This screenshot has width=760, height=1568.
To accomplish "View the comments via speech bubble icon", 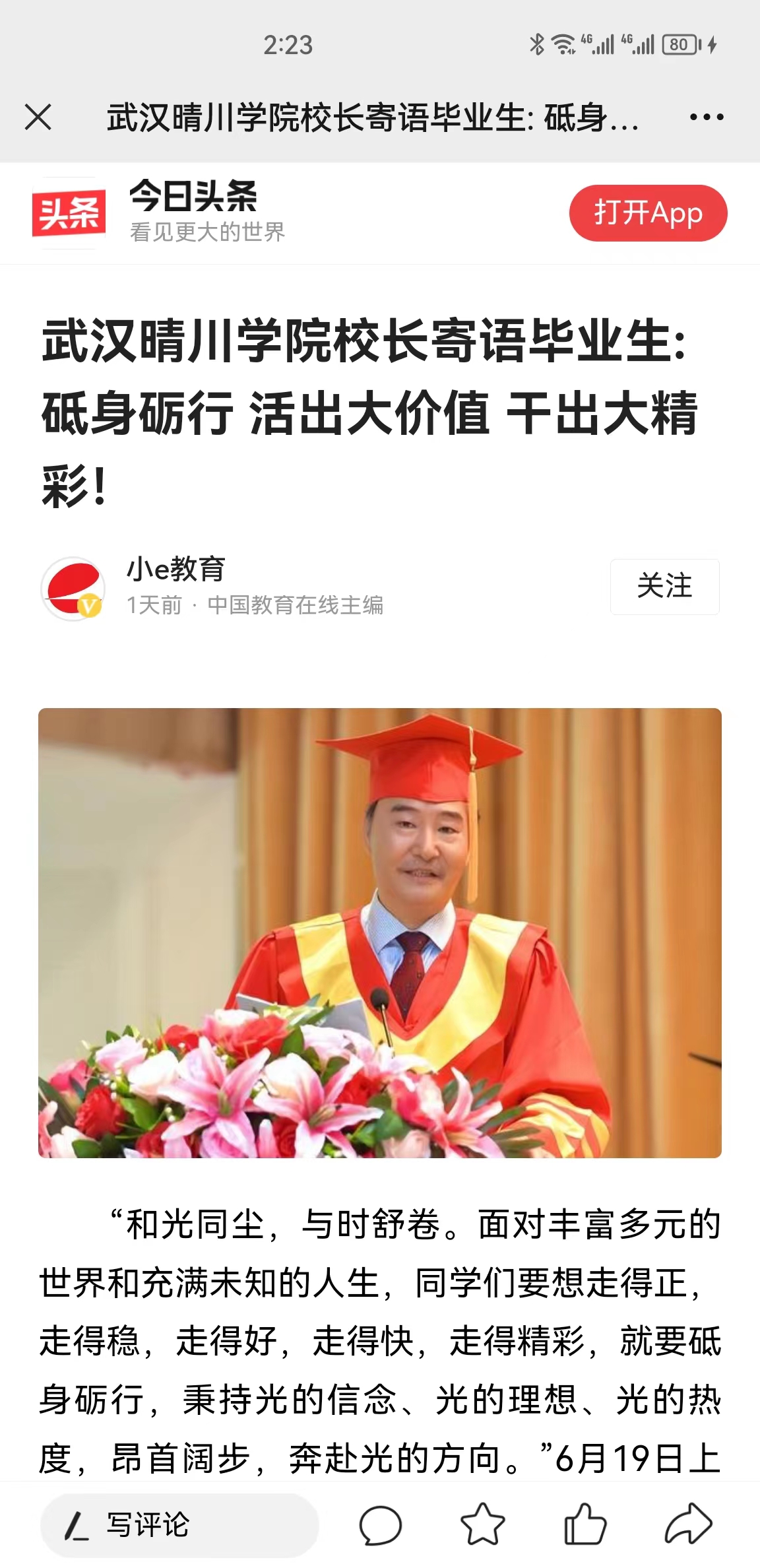I will [380, 1525].
